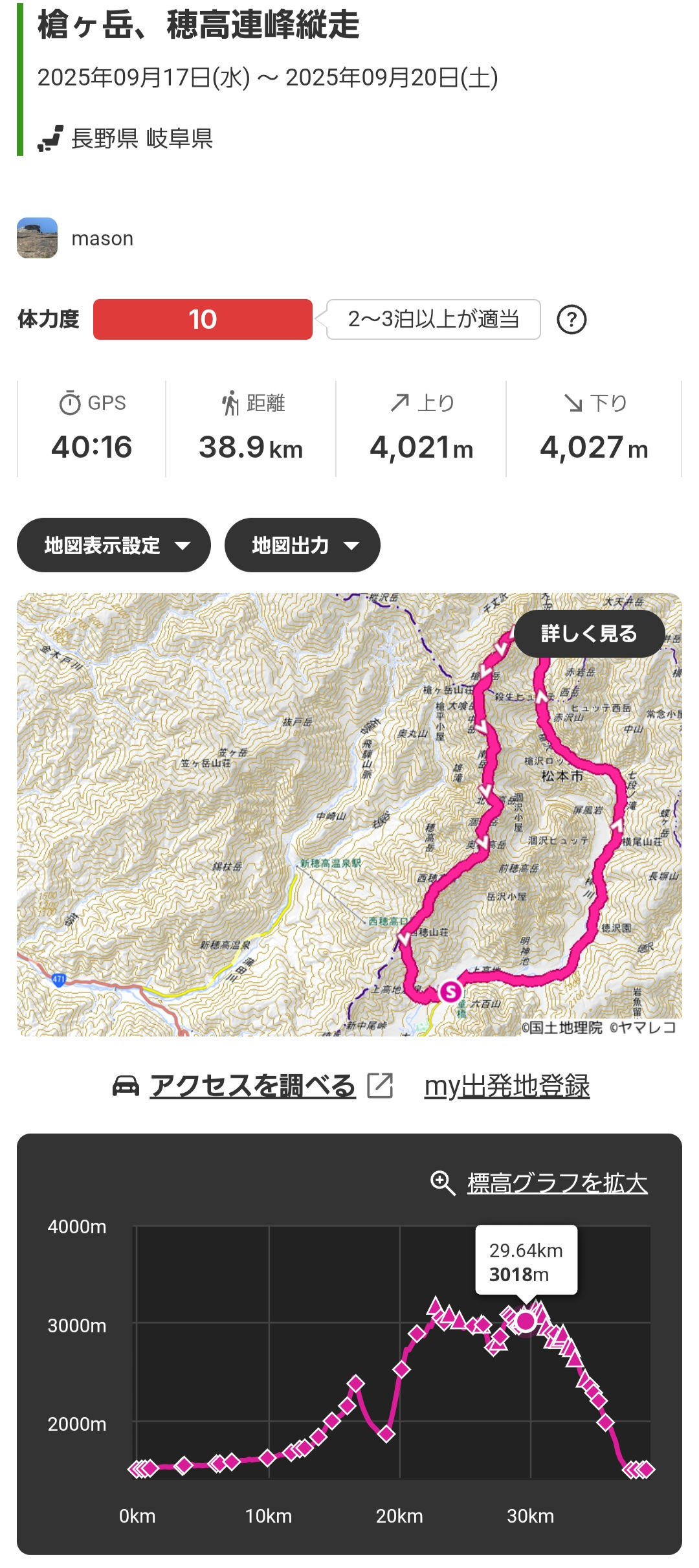Tap 詳しく見る on the map
Image resolution: width=699 pixels, height=1568 pixels.
[x=589, y=634]
